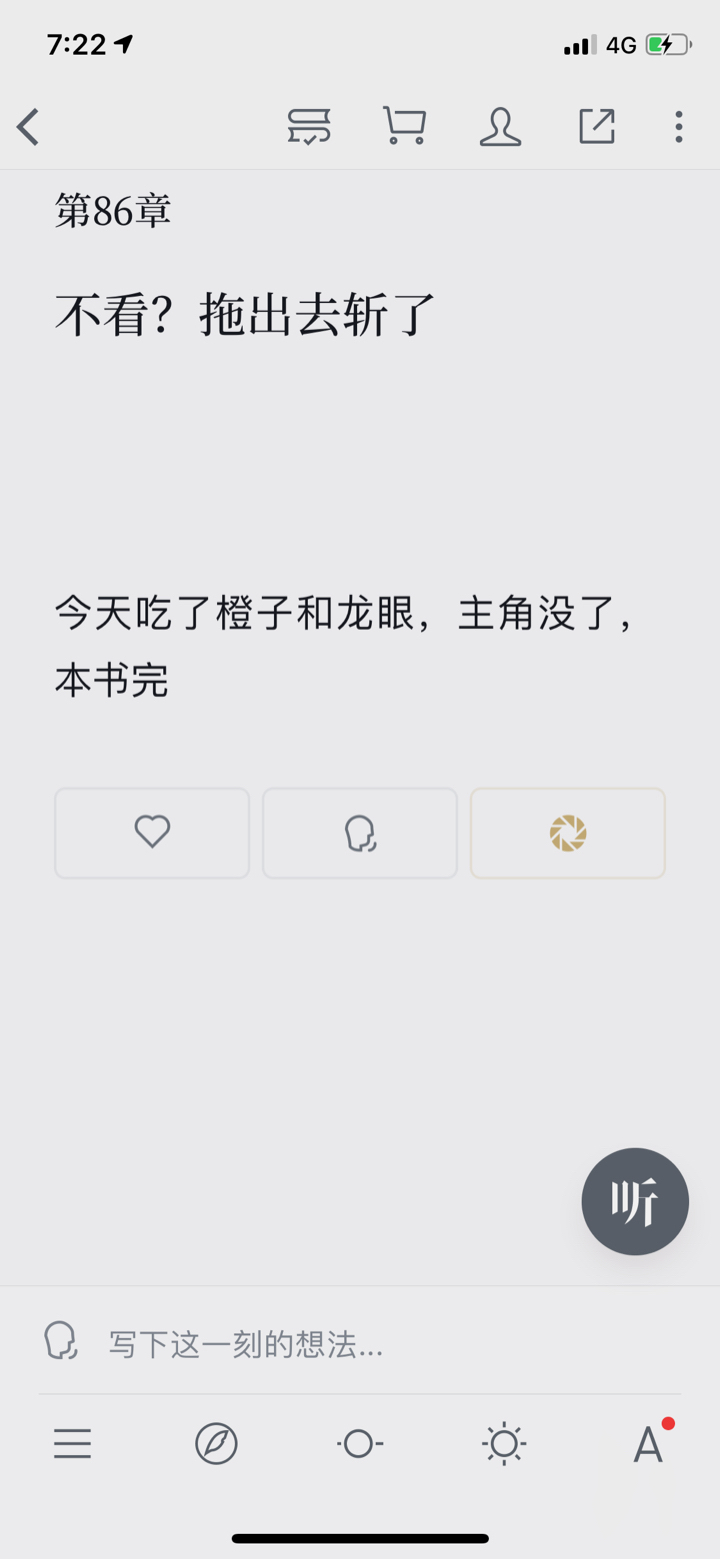Open the bookshelf stack icon in the top bar
The height and width of the screenshot is (1560, 720).
point(309,127)
